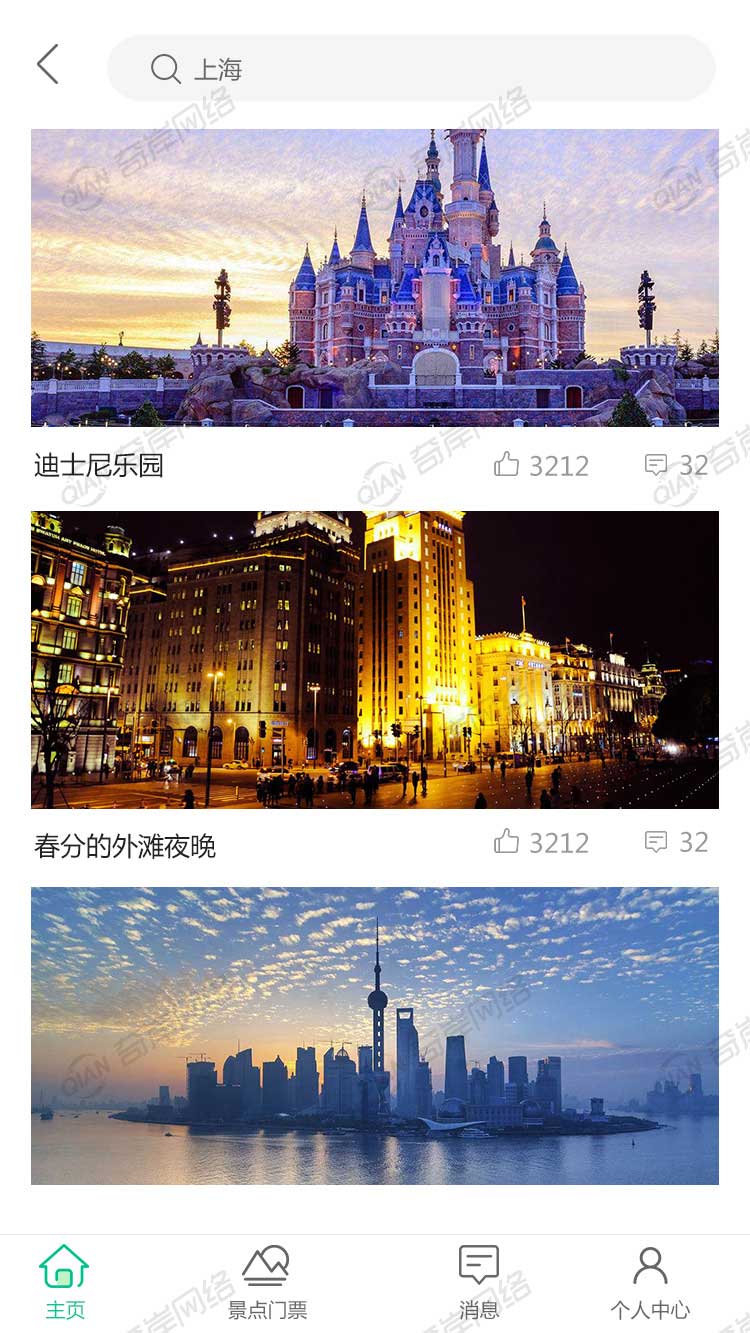The width and height of the screenshot is (750, 1333).
Task: Switch to the 景点门票 tab
Action: tap(267, 1282)
